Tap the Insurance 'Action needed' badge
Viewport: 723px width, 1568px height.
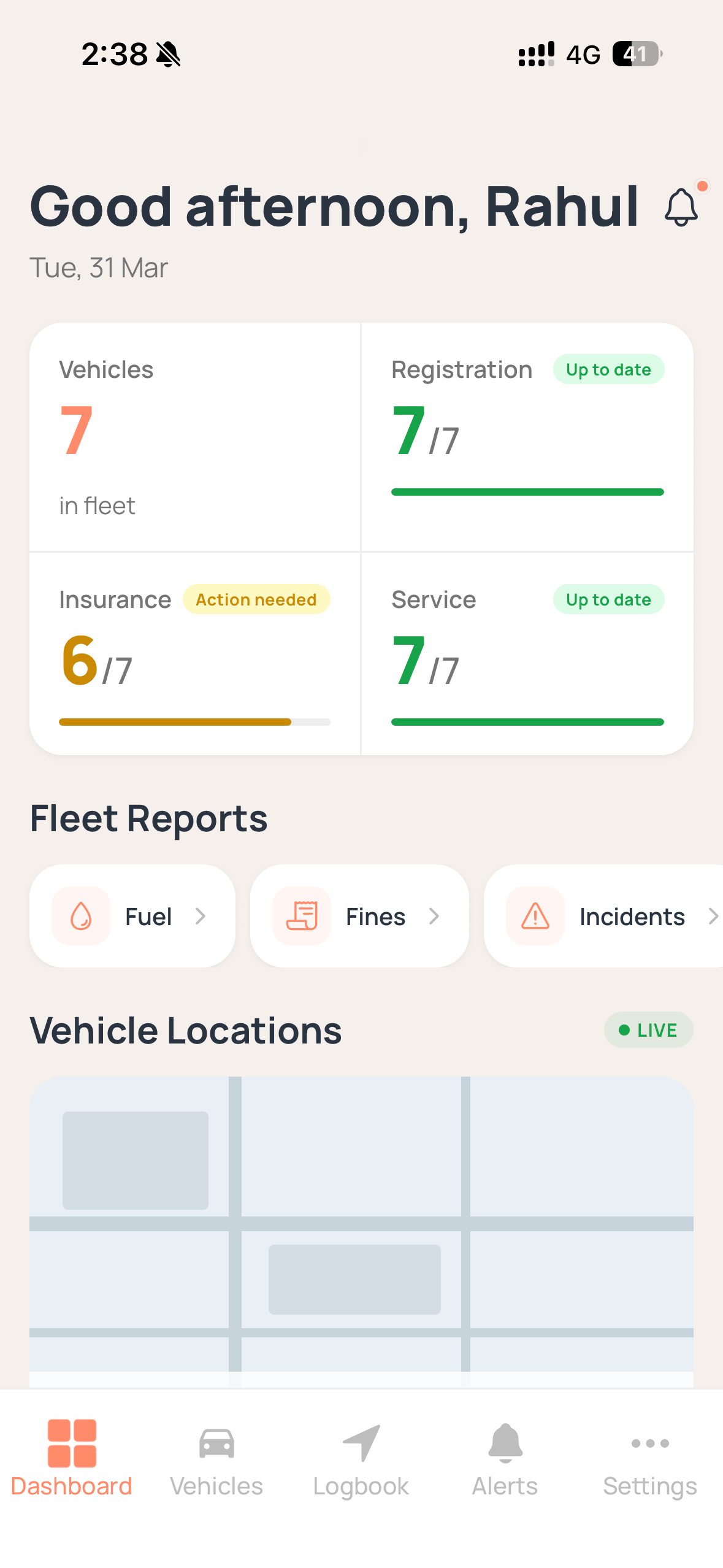[x=256, y=599]
